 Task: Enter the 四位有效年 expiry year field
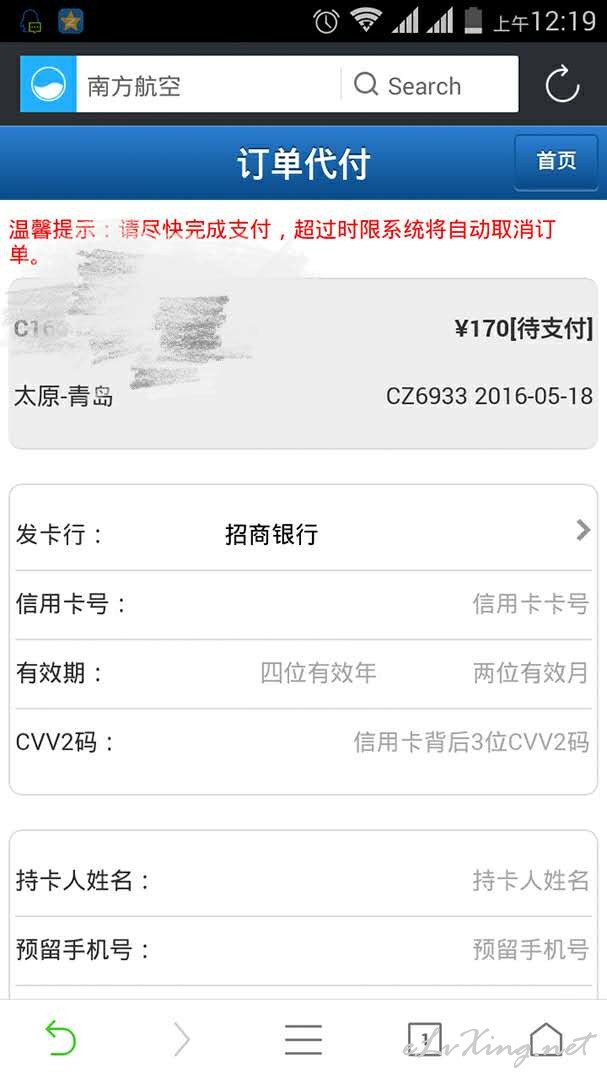click(x=318, y=672)
